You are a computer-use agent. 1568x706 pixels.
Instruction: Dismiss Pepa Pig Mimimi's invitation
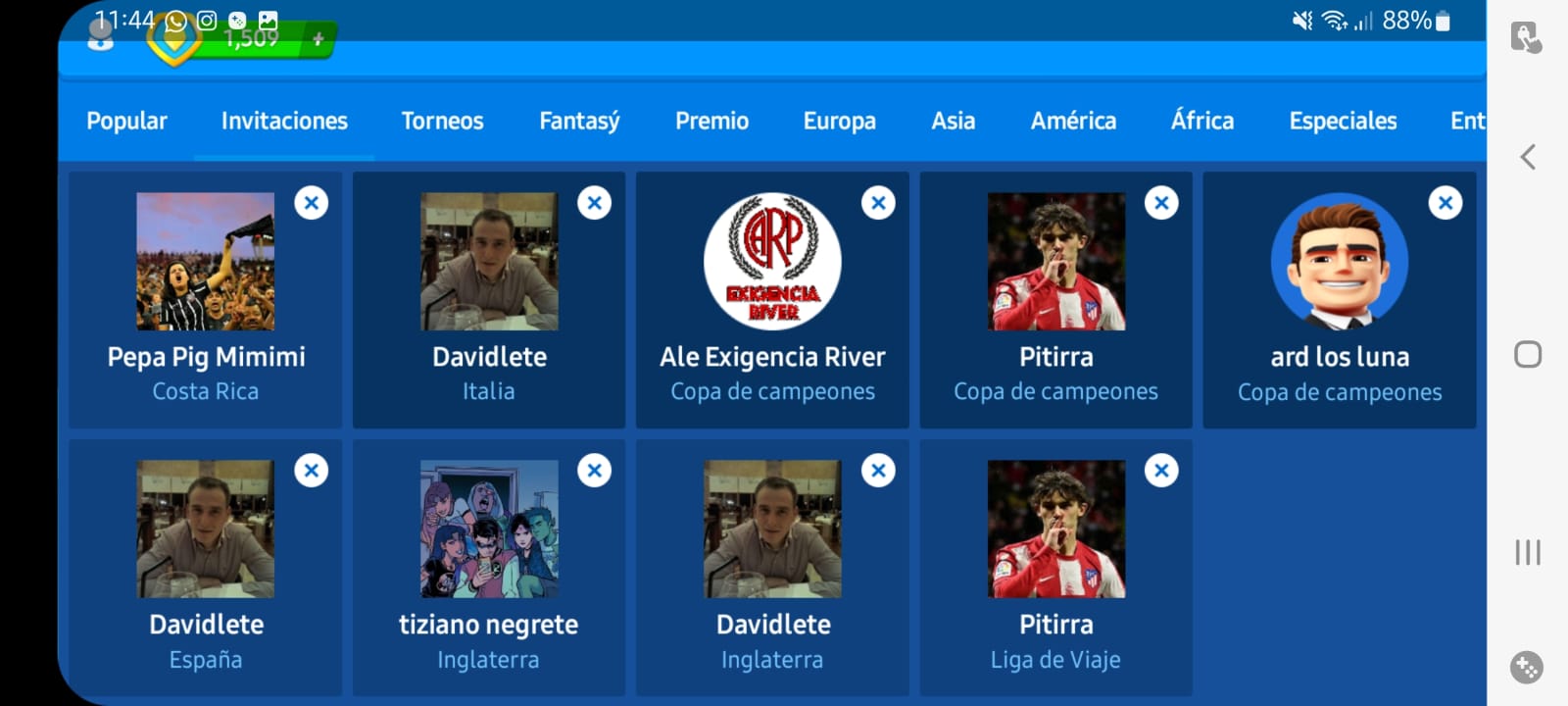[312, 203]
